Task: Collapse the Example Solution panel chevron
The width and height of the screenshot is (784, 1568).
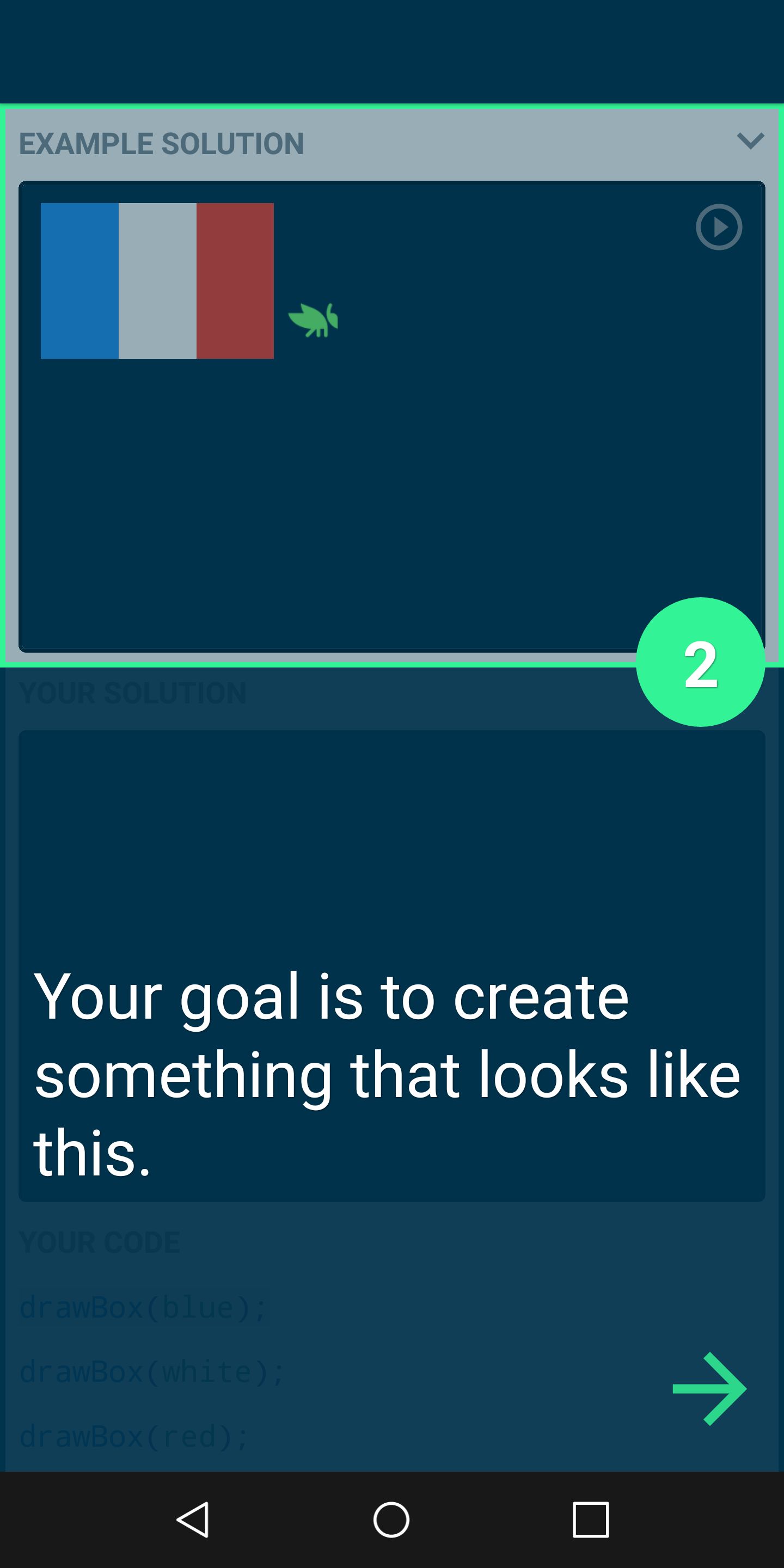Action: 750,141
